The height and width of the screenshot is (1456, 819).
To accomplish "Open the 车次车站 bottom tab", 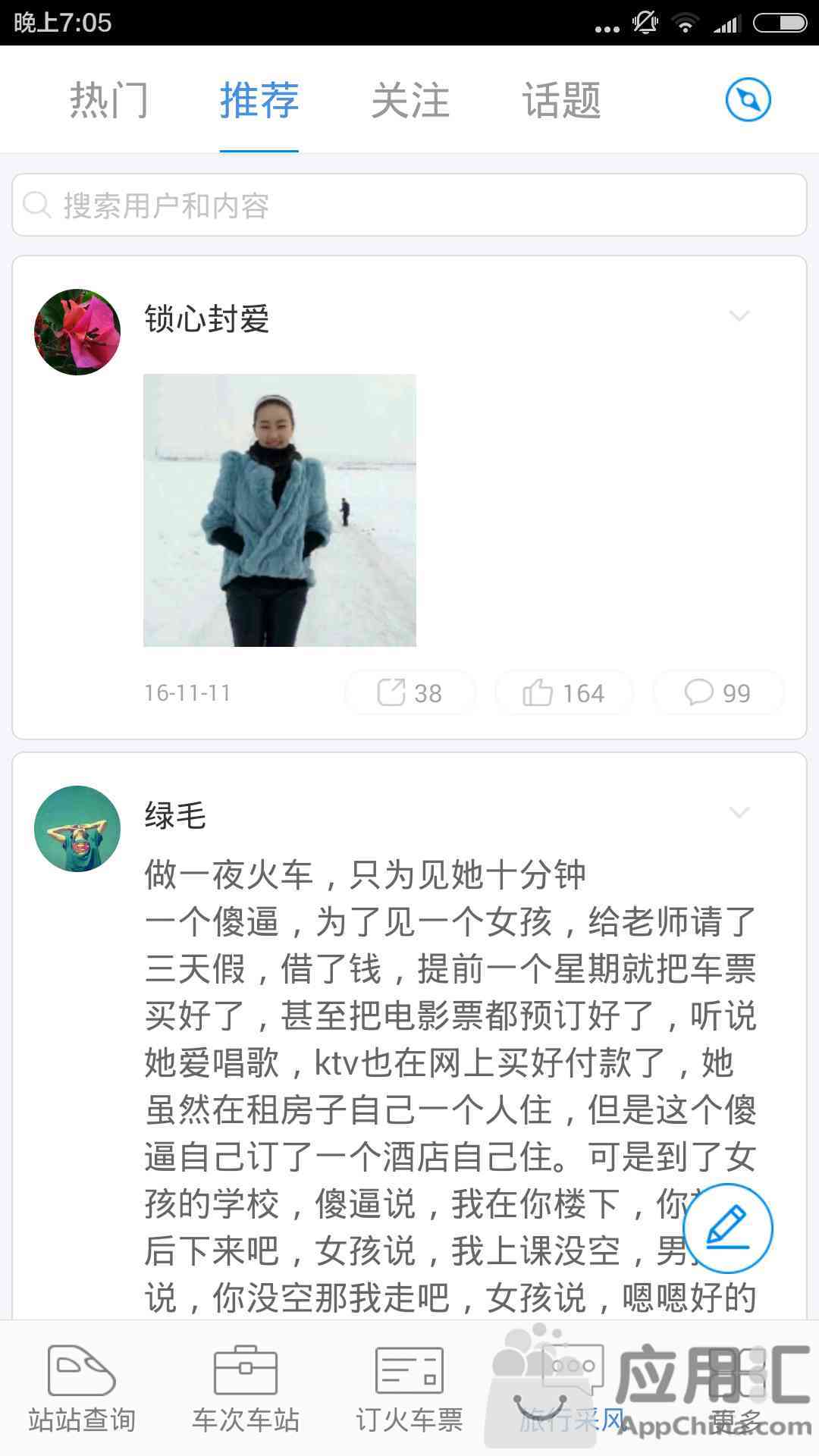I will point(246,1388).
